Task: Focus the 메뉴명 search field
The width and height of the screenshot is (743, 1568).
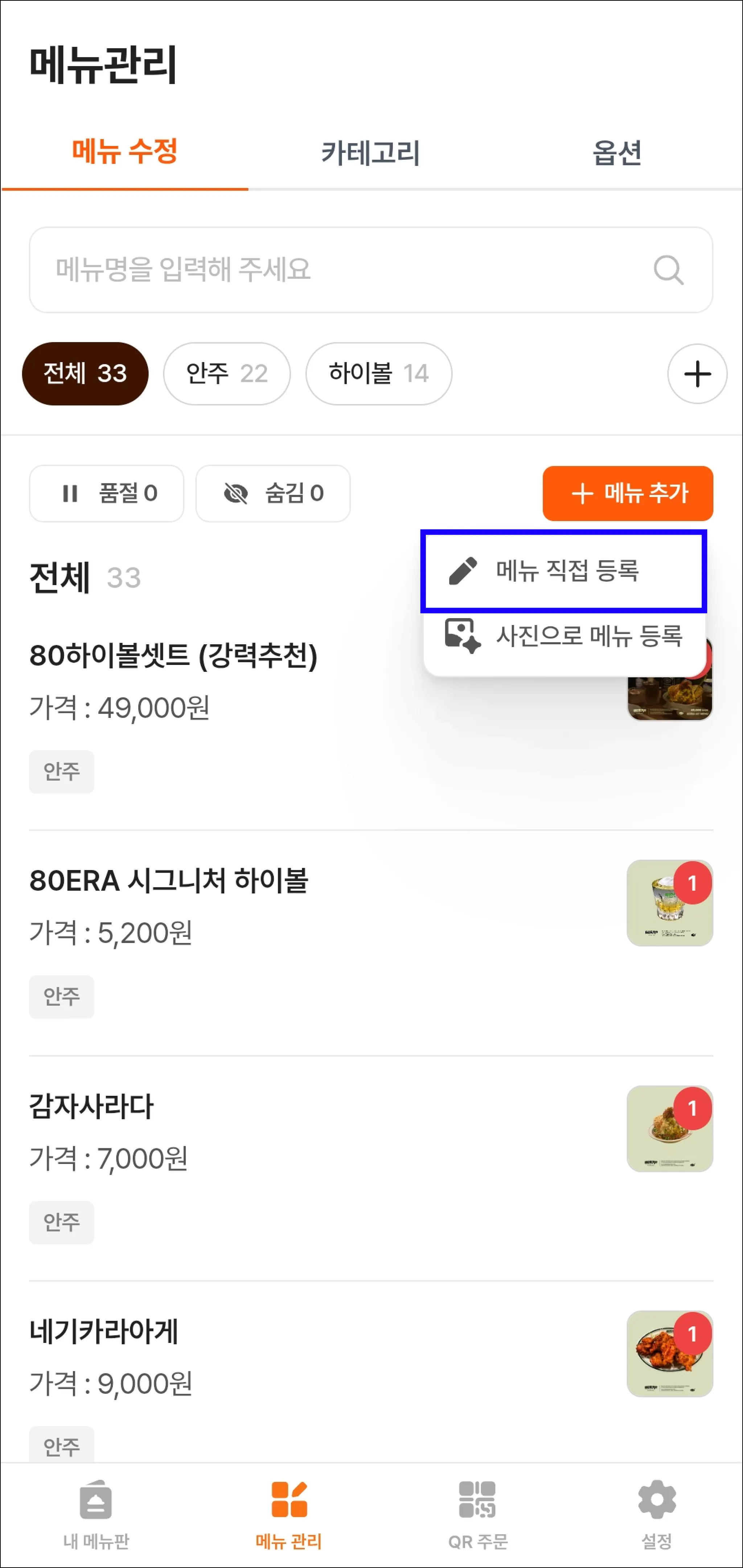Action: point(341,270)
